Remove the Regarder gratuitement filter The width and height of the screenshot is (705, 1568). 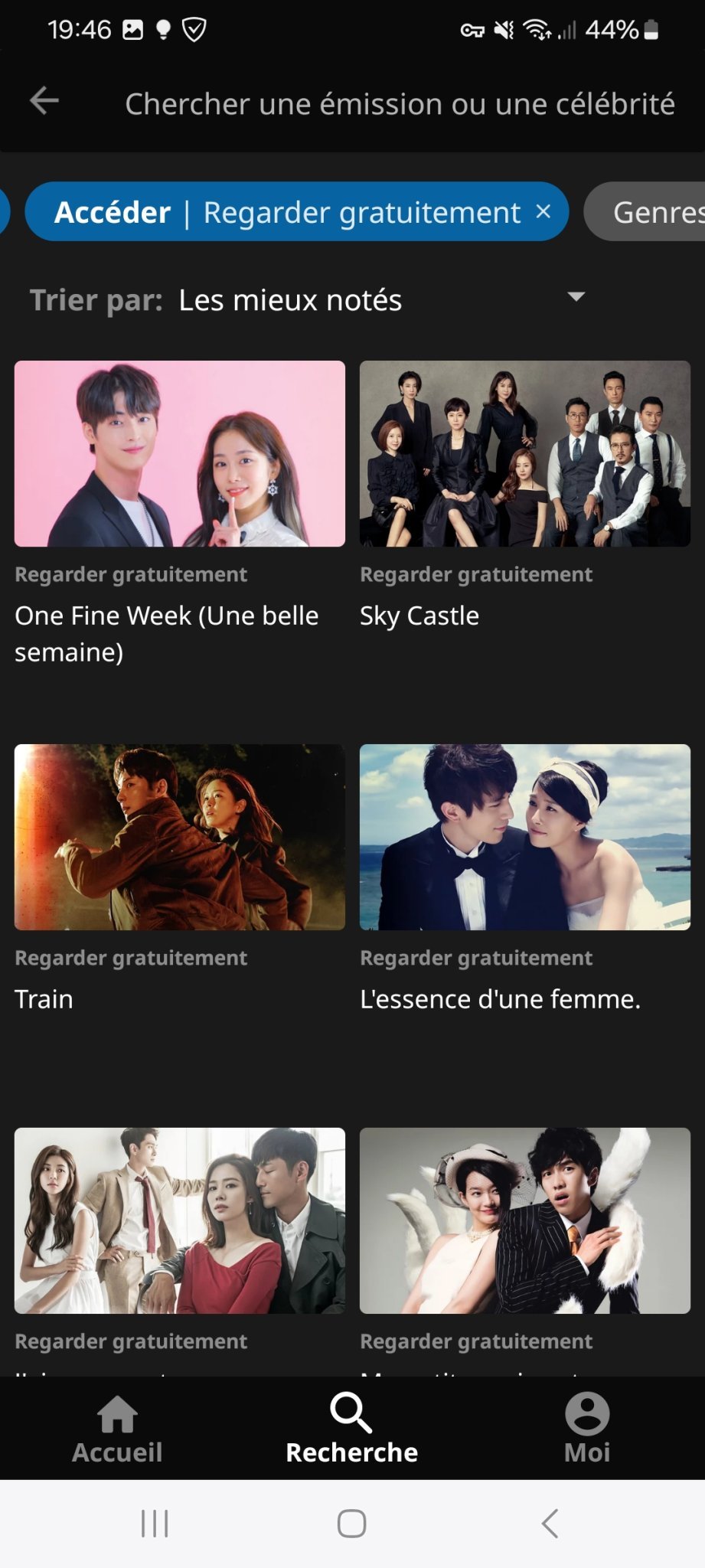pyautogui.click(x=543, y=211)
